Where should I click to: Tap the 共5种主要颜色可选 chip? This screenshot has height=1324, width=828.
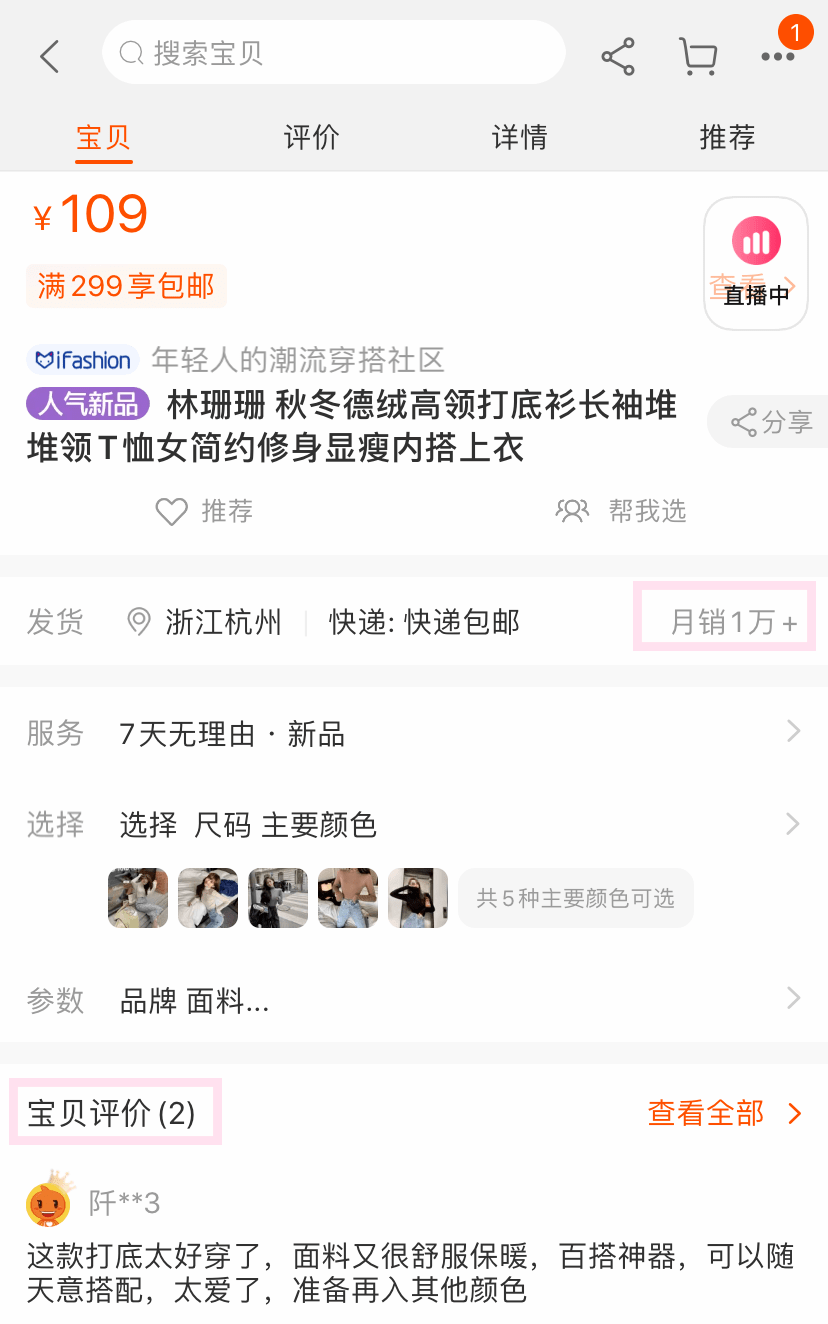tap(575, 898)
